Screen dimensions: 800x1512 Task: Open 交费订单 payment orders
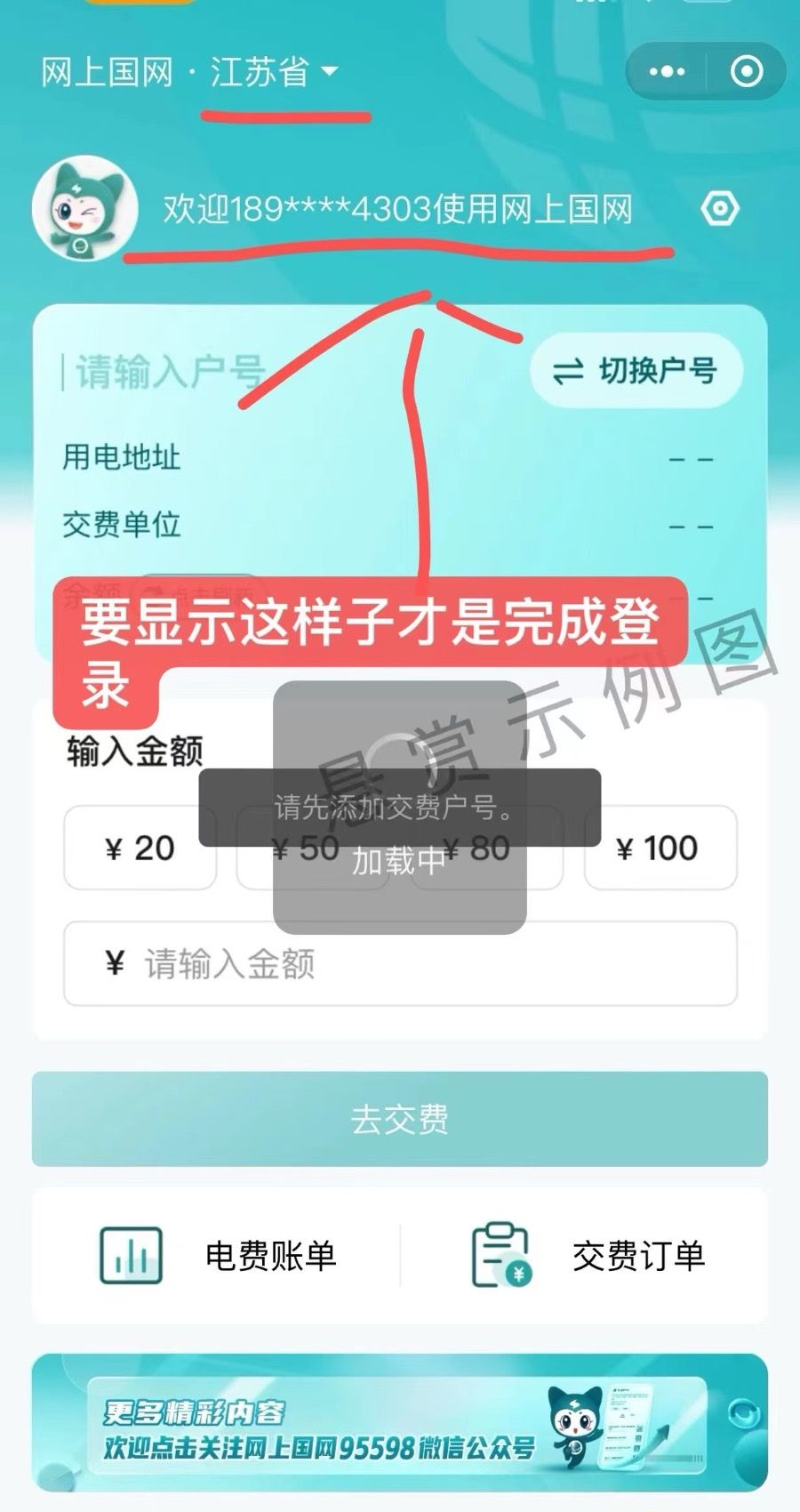tap(587, 1256)
